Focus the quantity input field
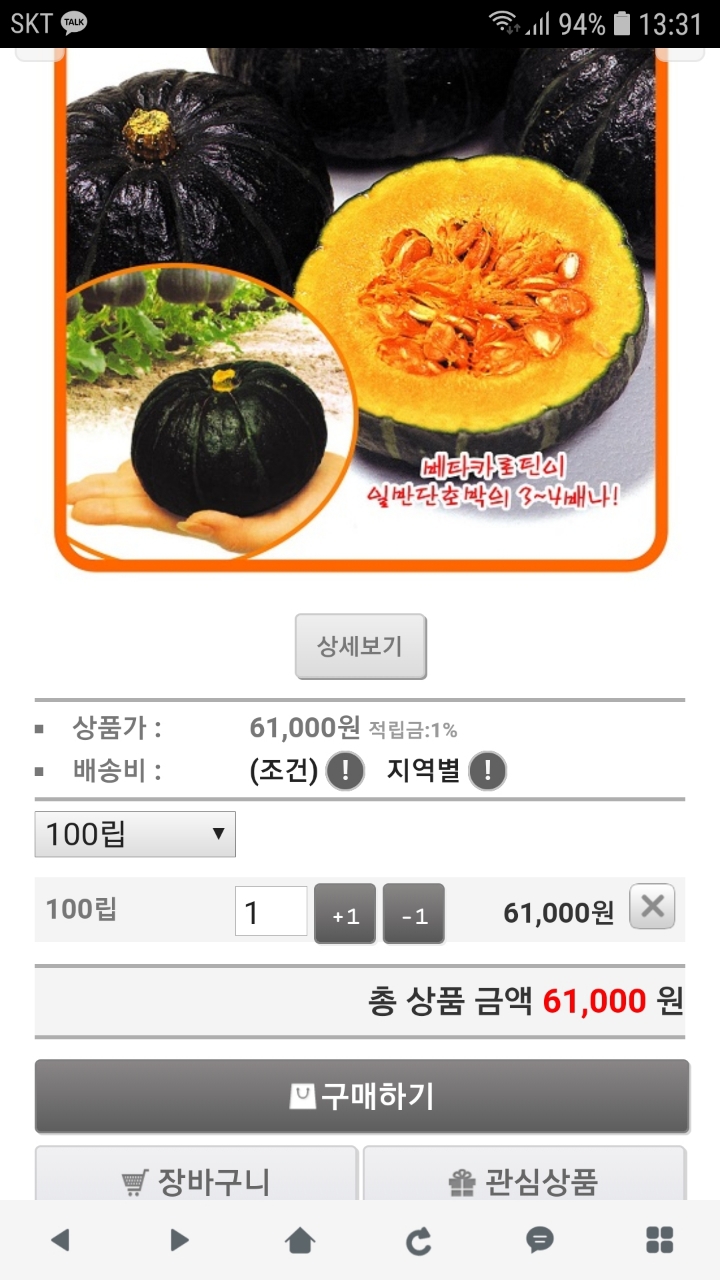The height and width of the screenshot is (1280, 720). pyautogui.click(x=270, y=912)
